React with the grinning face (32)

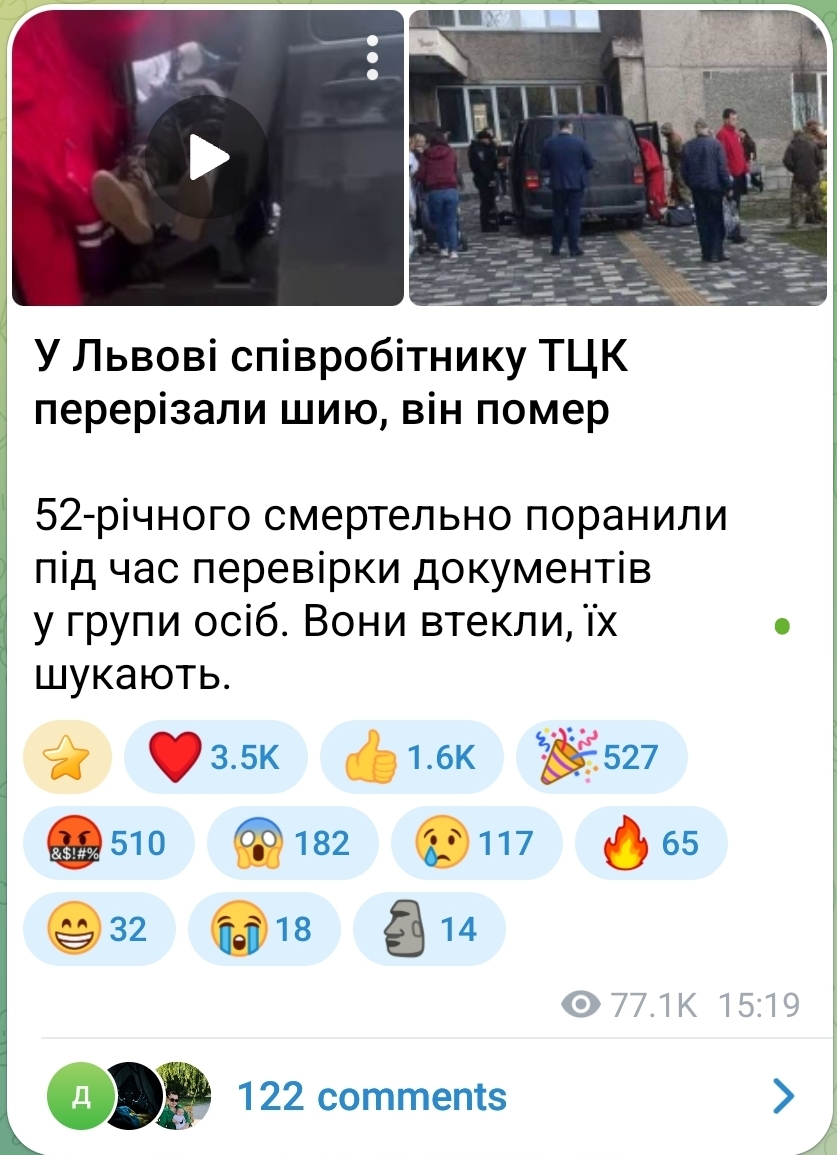(x=98, y=930)
